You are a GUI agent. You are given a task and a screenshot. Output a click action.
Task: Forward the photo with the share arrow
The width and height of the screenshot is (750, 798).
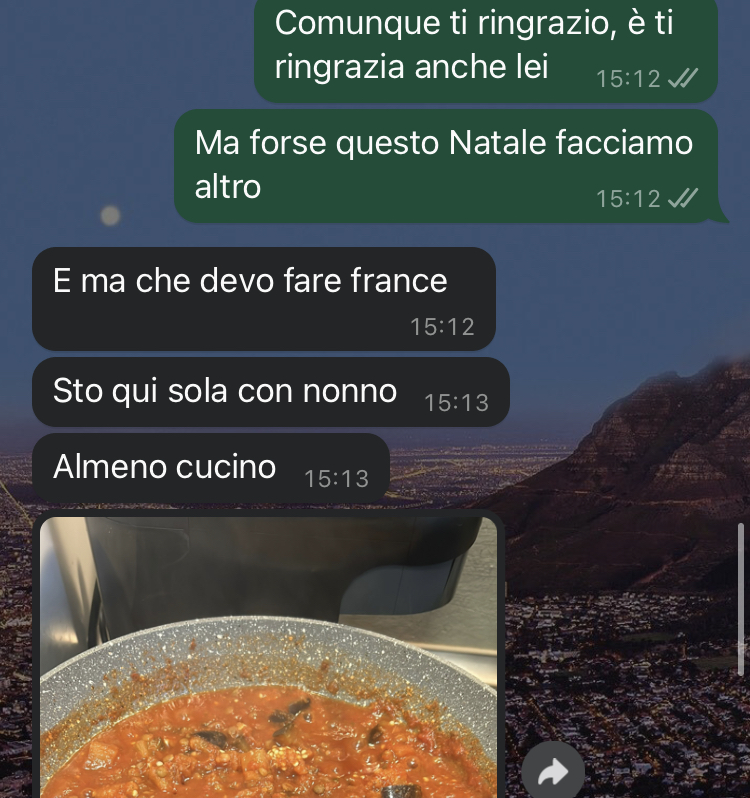[553, 771]
